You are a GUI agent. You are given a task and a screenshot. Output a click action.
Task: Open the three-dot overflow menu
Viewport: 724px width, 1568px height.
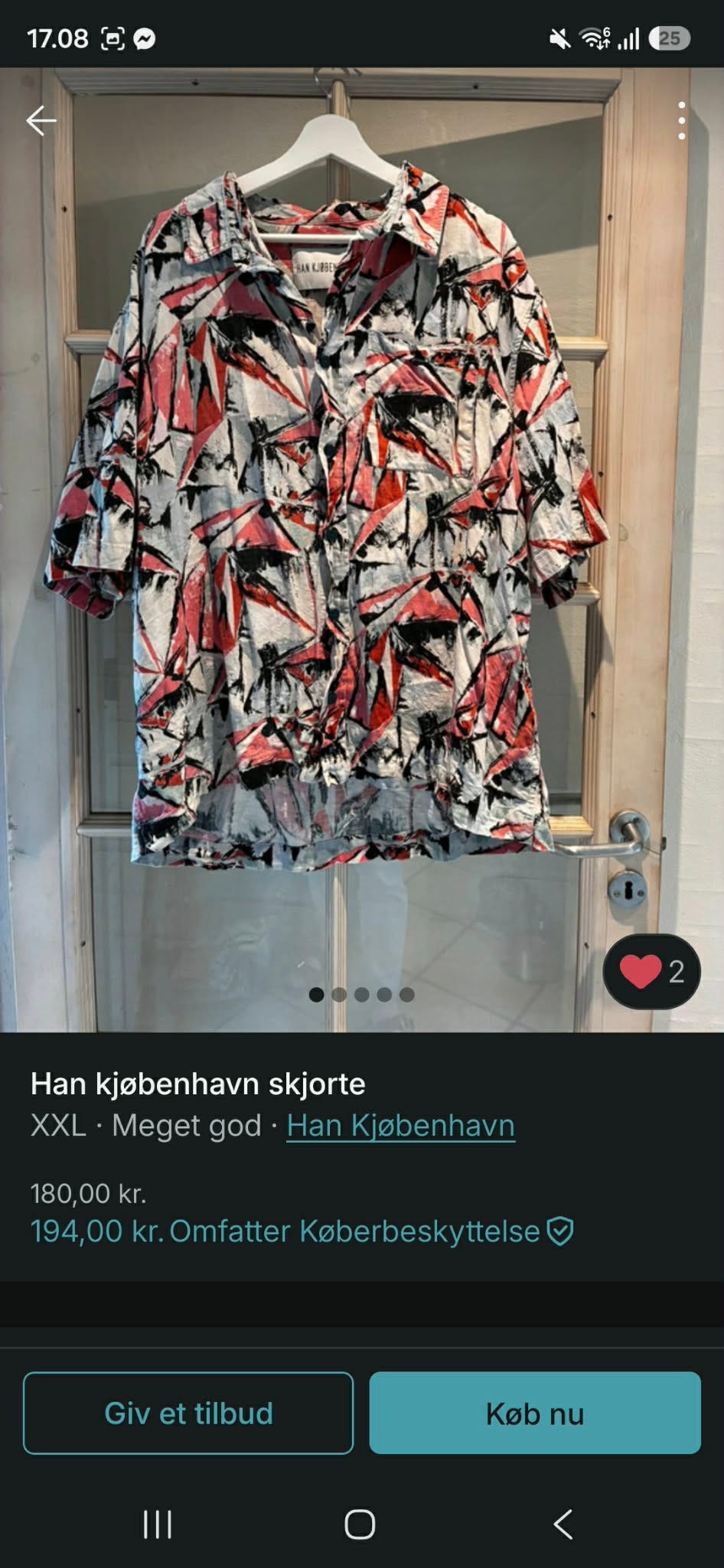(x=681, y=121)
